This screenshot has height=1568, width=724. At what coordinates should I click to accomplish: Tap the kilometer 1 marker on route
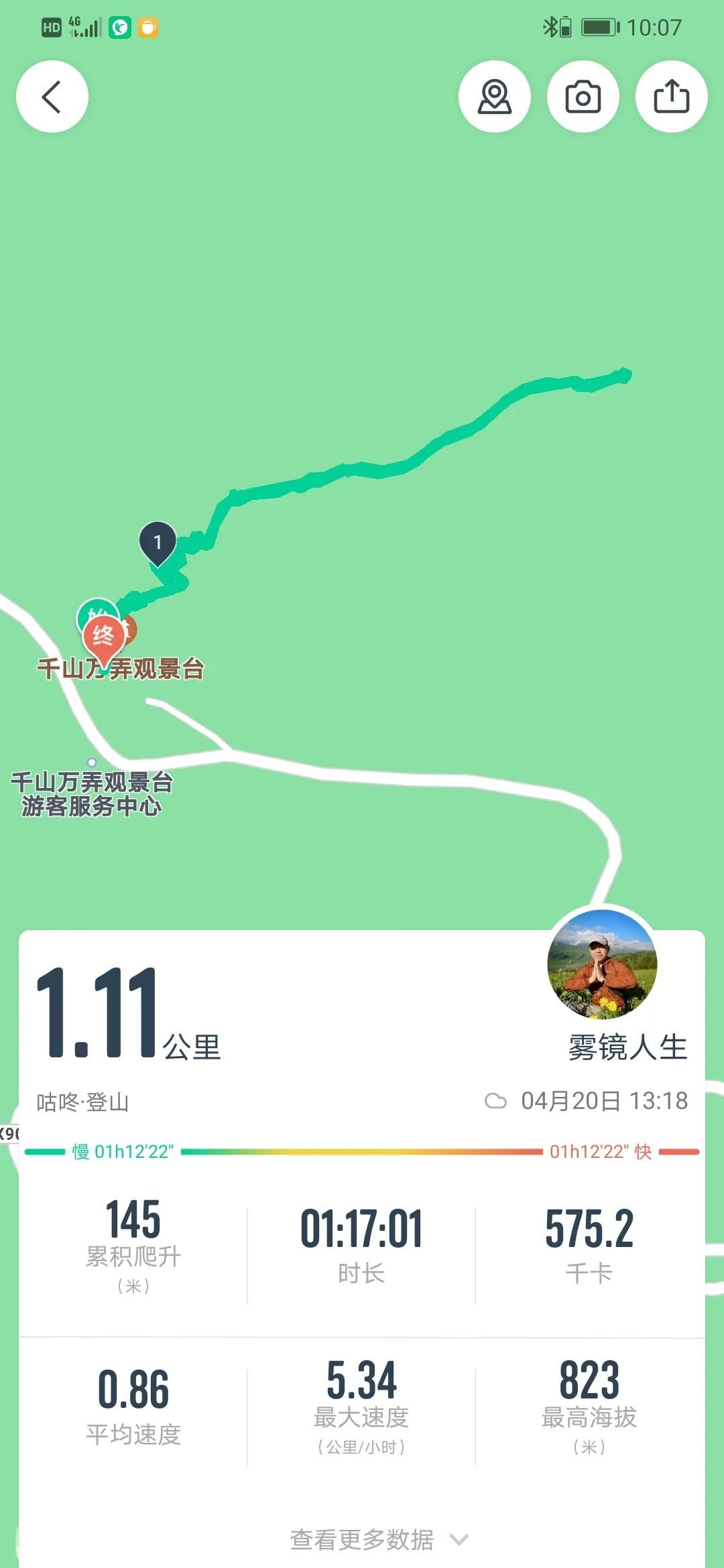click(x=158, y=542)
